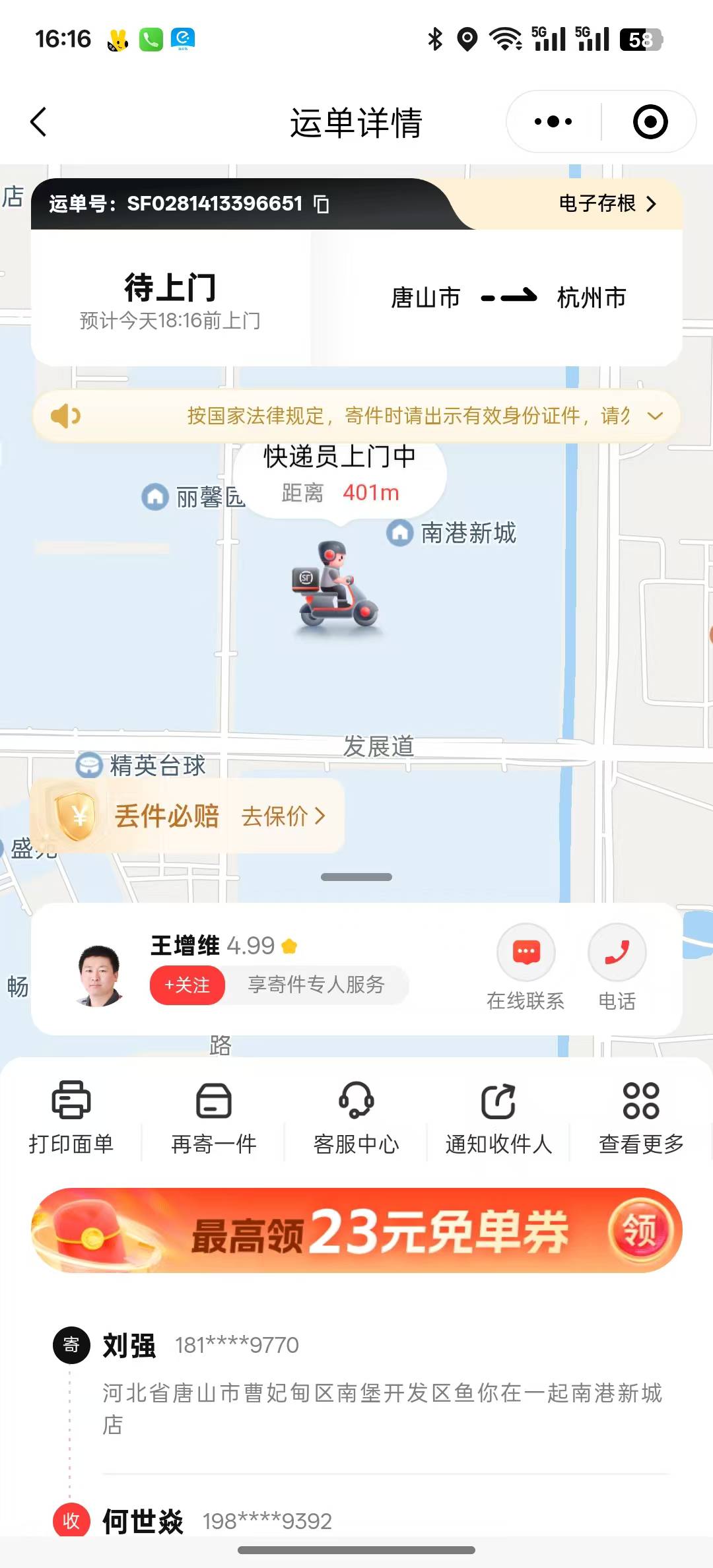
Task: Follow courier 王增维 with +关注
Action: (187, 985)
